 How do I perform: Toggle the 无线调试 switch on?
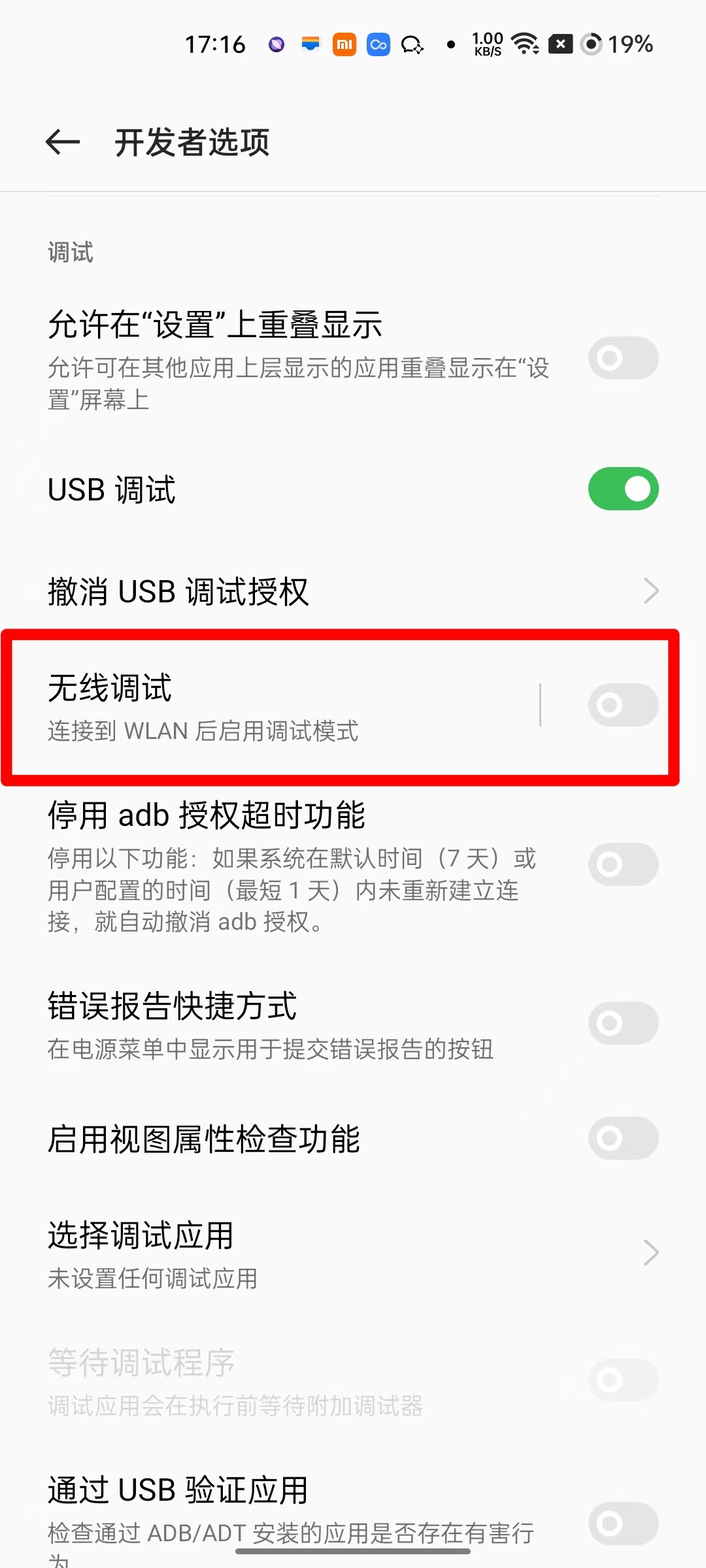click(x=622, y=705)
